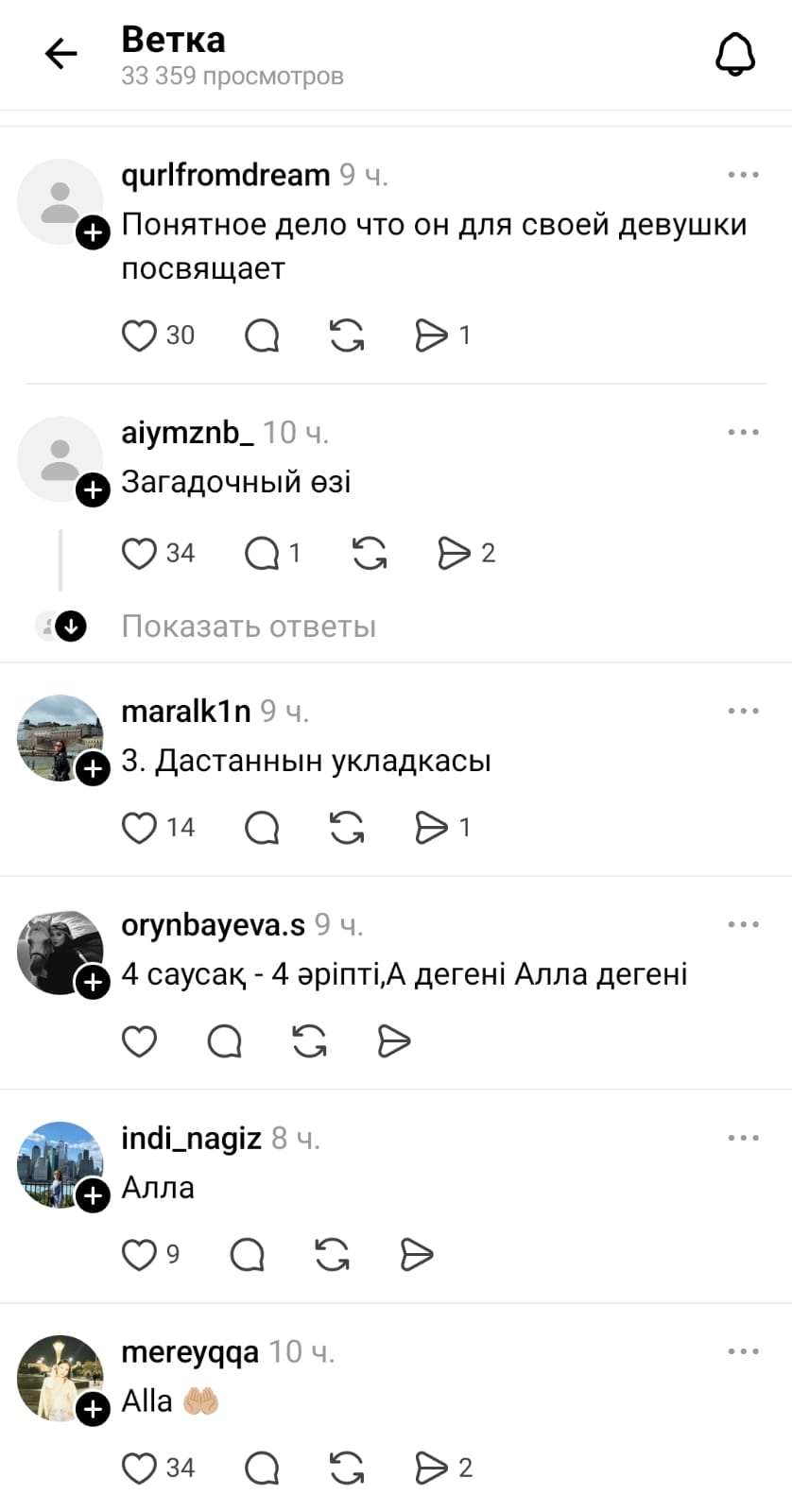Open the options menu on aiymznb_'s comment
This screenshot has height=1512, width=792.
pyautogui.click(x=743, y=433)
